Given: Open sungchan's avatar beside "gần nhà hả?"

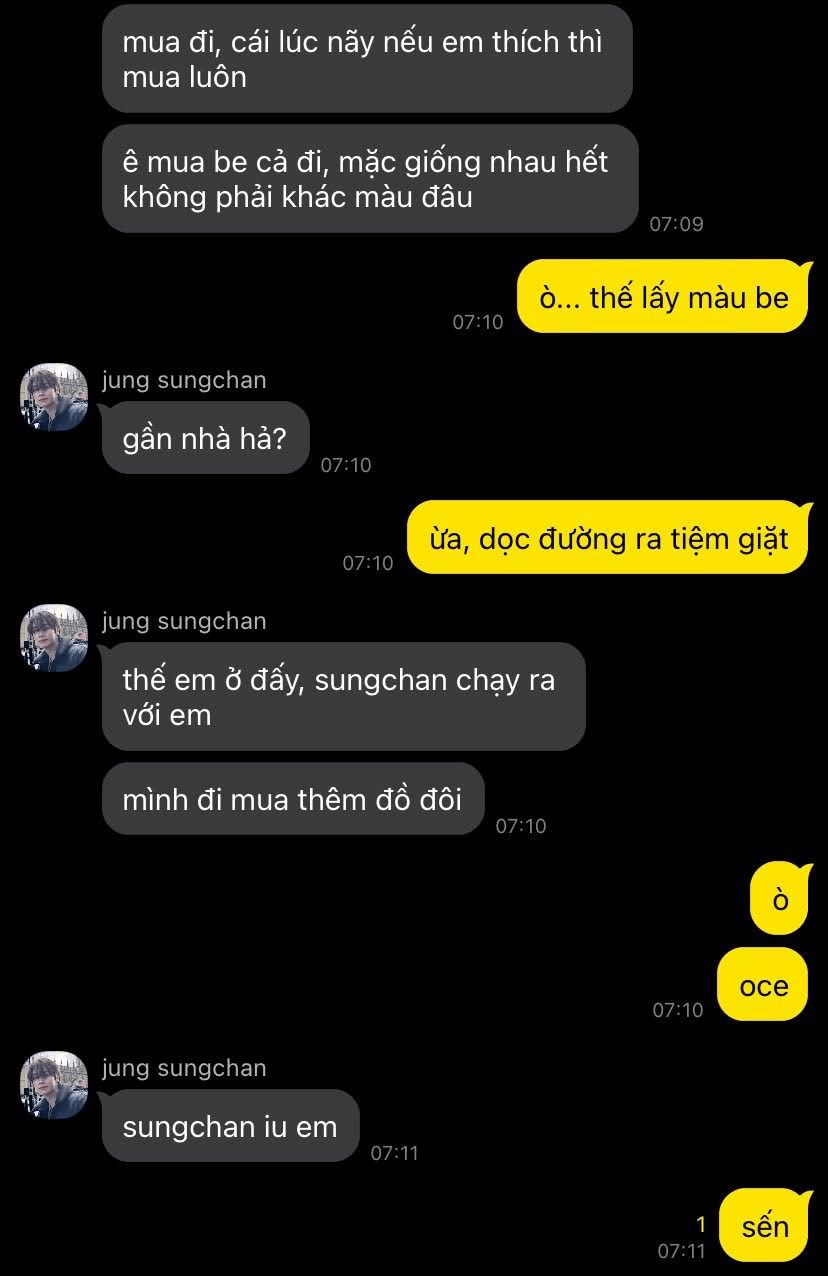Looking at the screenshot, I should tap(55, 397).
